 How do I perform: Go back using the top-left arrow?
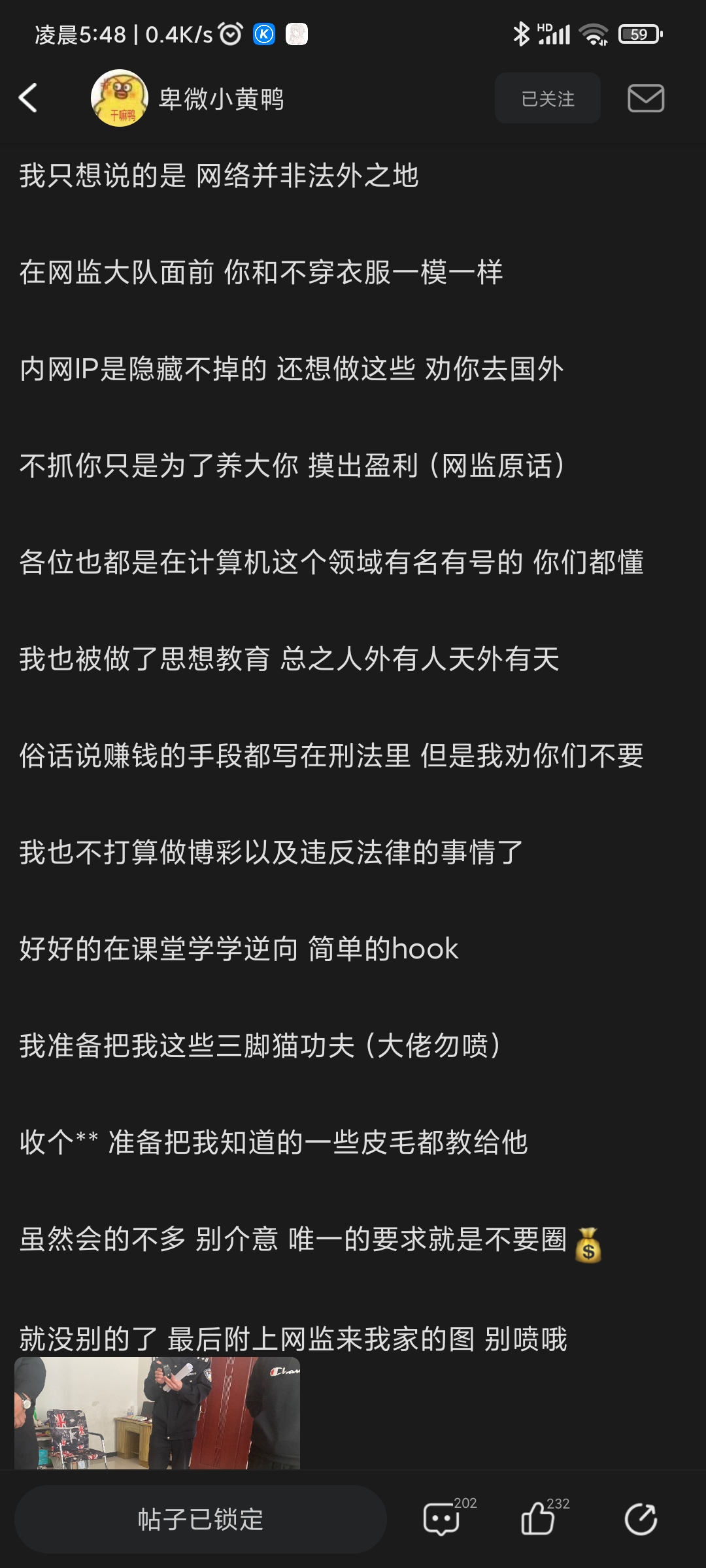(28, 99)
